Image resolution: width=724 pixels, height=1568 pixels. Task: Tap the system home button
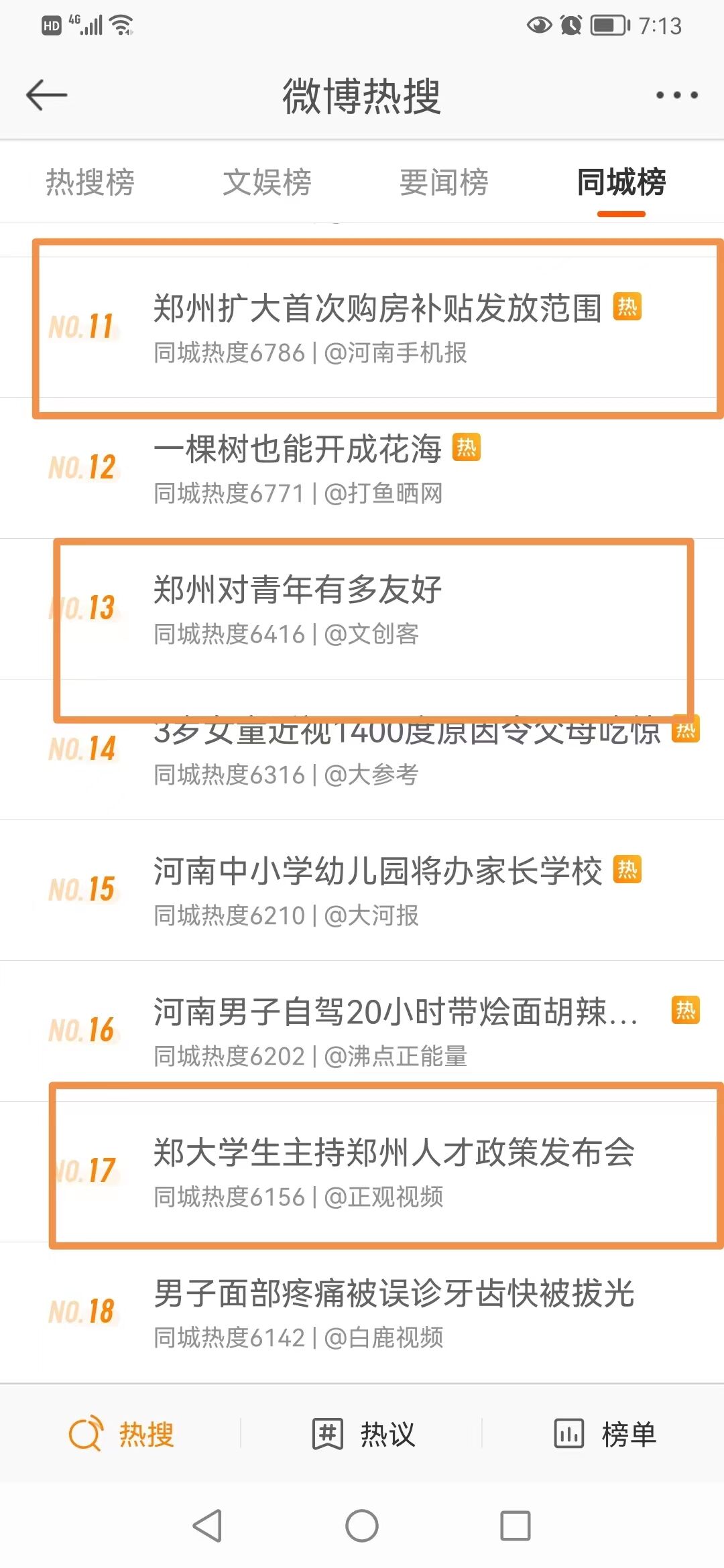point(362,1526)
